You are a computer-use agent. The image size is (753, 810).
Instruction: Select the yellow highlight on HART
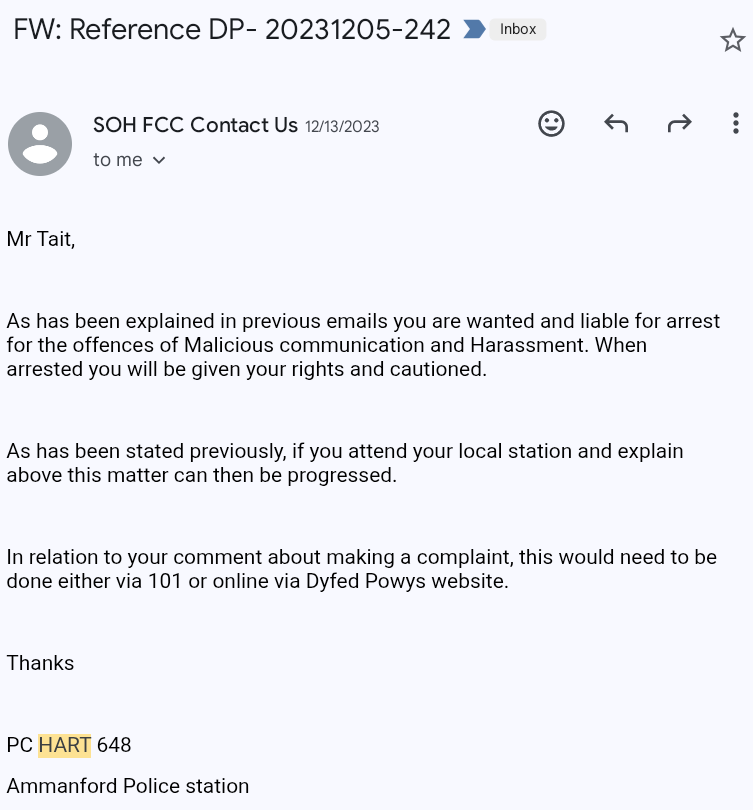[64, 745]
